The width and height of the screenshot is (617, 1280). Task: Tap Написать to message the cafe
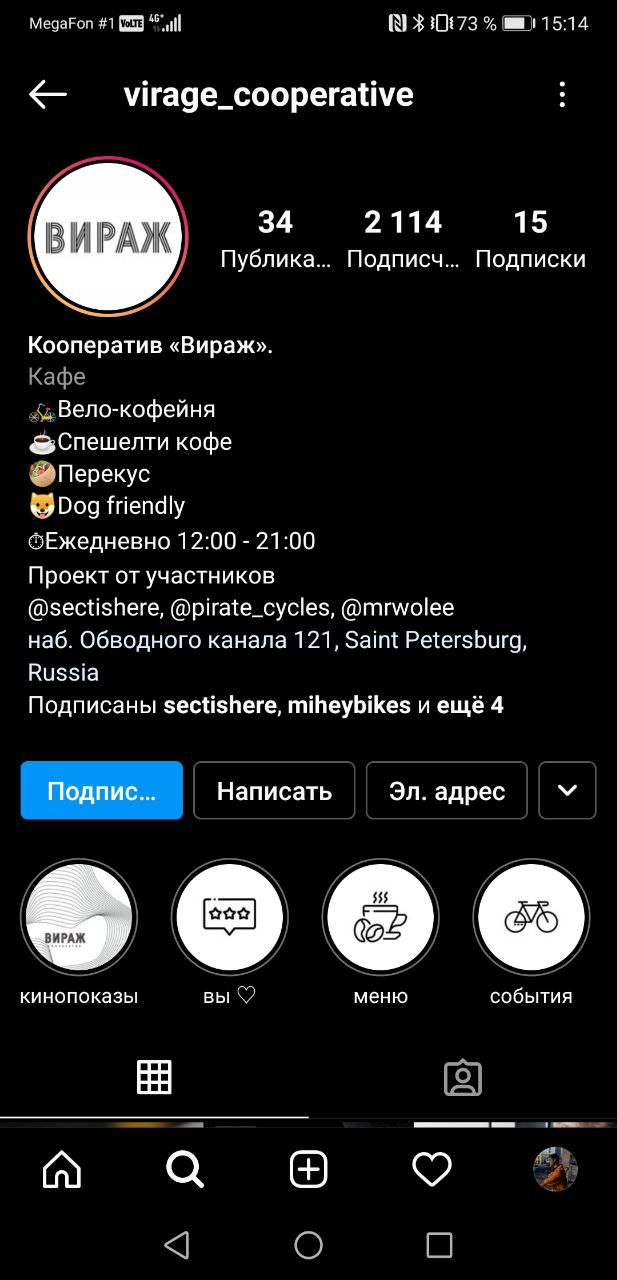(x=274, y=791)
